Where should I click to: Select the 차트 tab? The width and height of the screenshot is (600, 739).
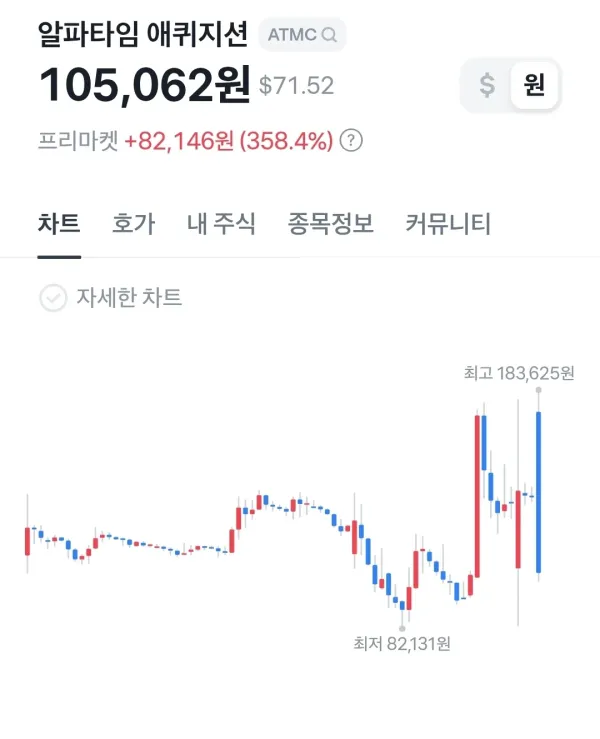coord(59,223)
